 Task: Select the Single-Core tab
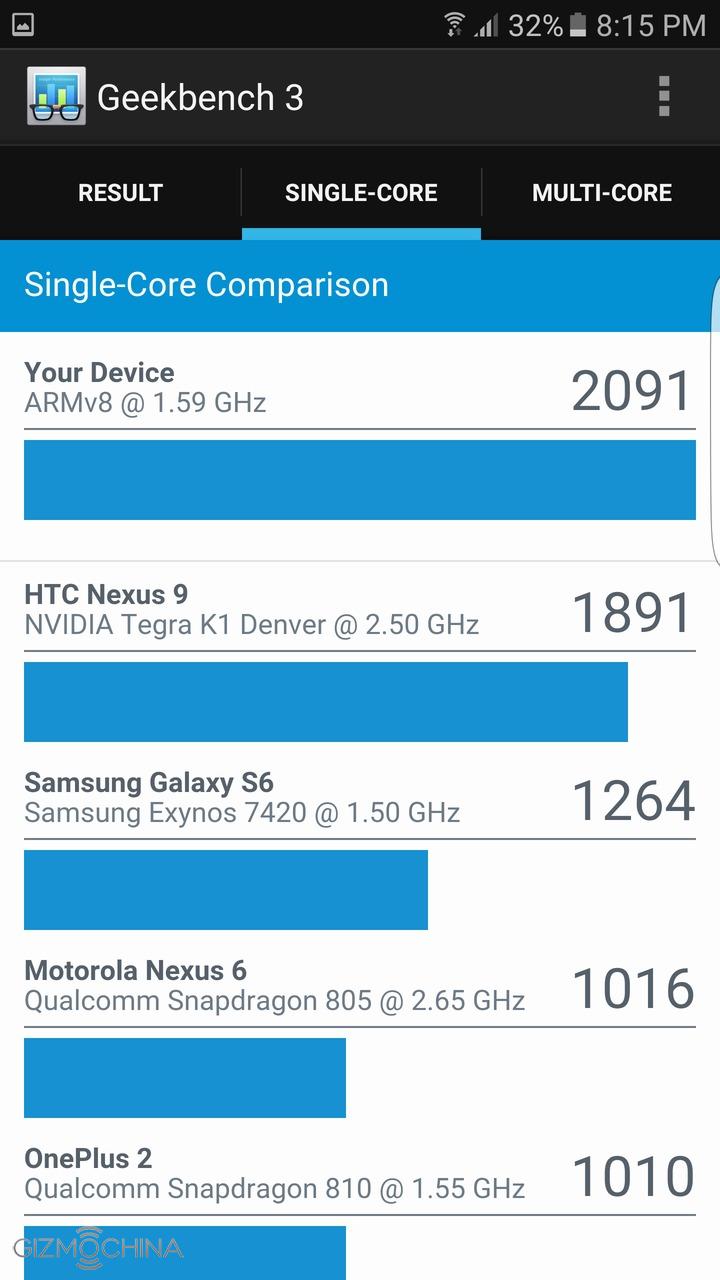(361, 193)
